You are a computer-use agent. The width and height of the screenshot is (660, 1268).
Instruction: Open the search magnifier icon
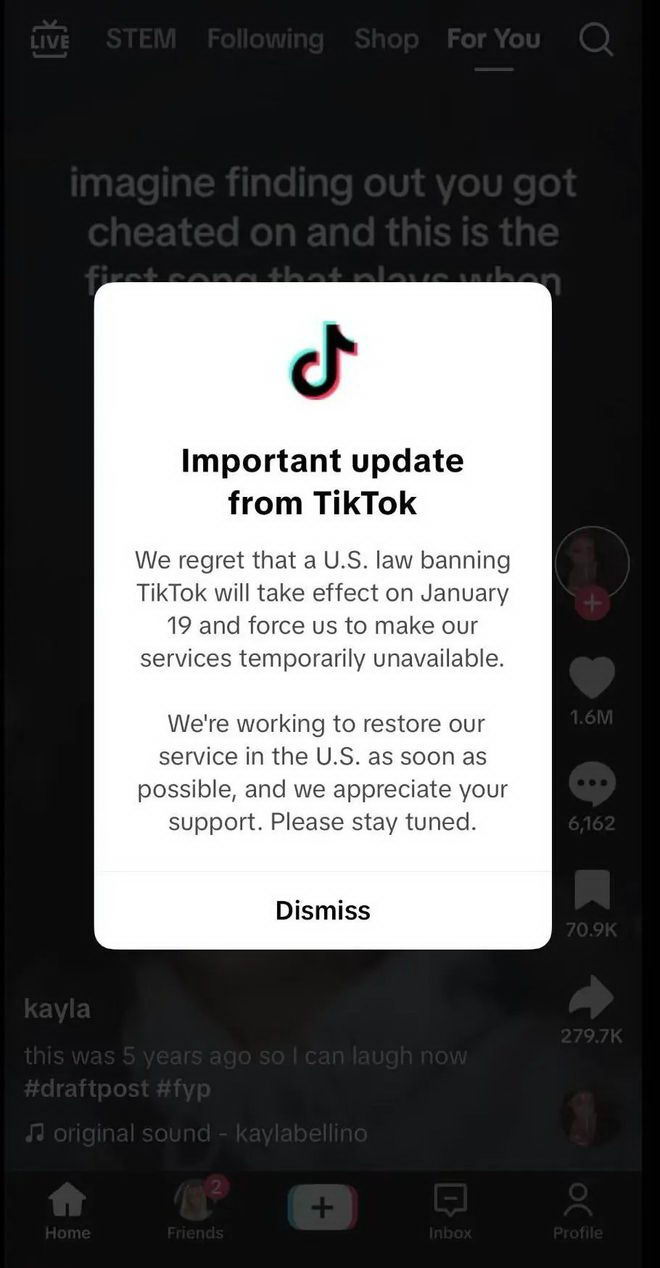pos(596,40)
